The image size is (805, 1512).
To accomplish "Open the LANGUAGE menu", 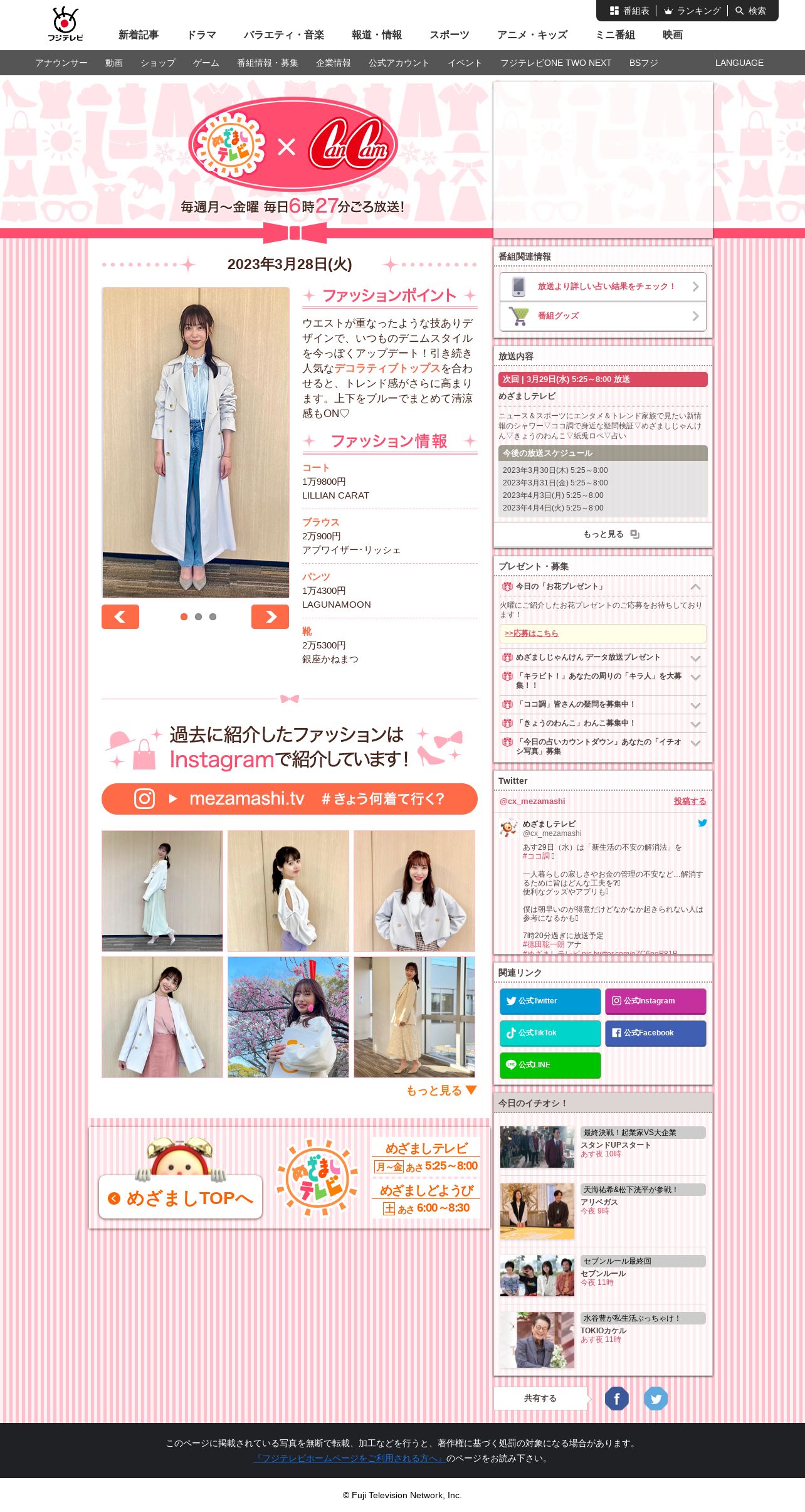I will coord(739,63).
